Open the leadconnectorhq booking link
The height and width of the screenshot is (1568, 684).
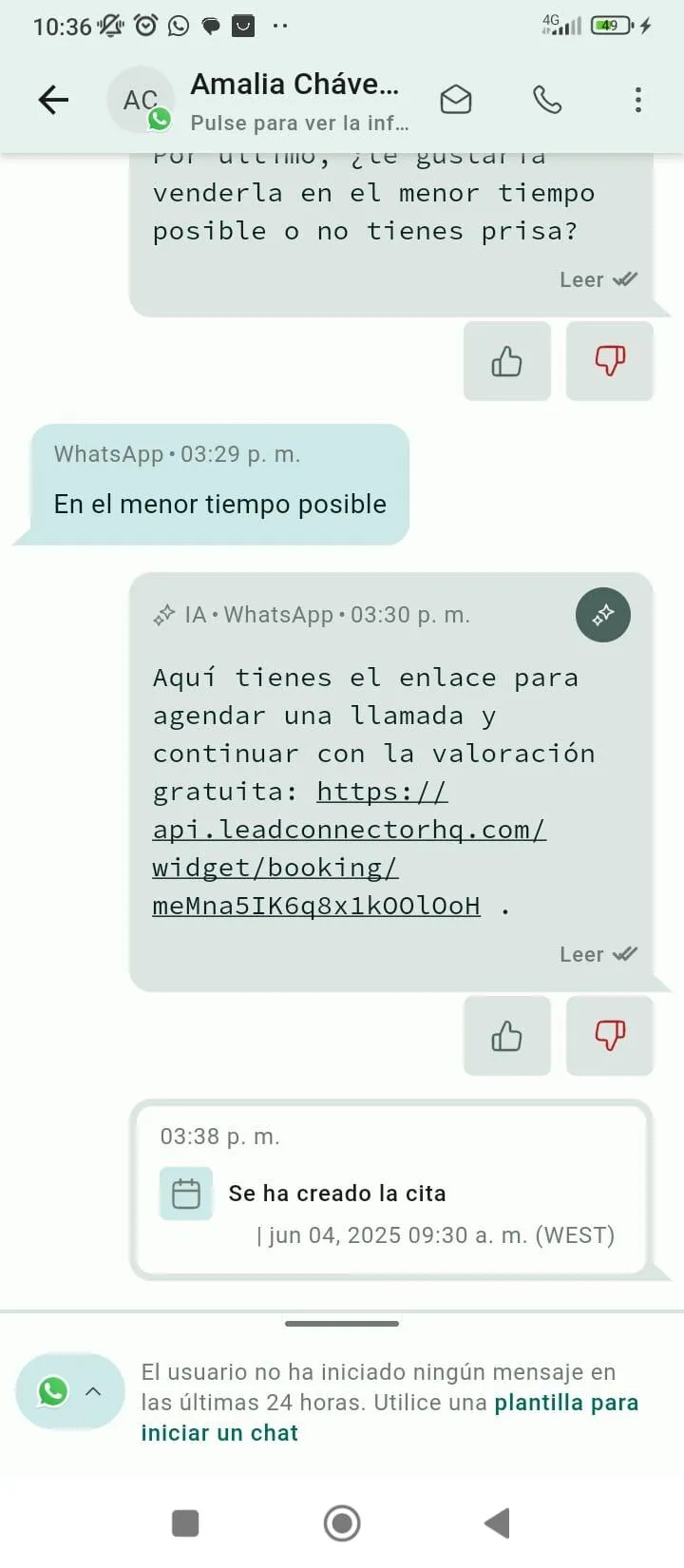tap(350, 848)
